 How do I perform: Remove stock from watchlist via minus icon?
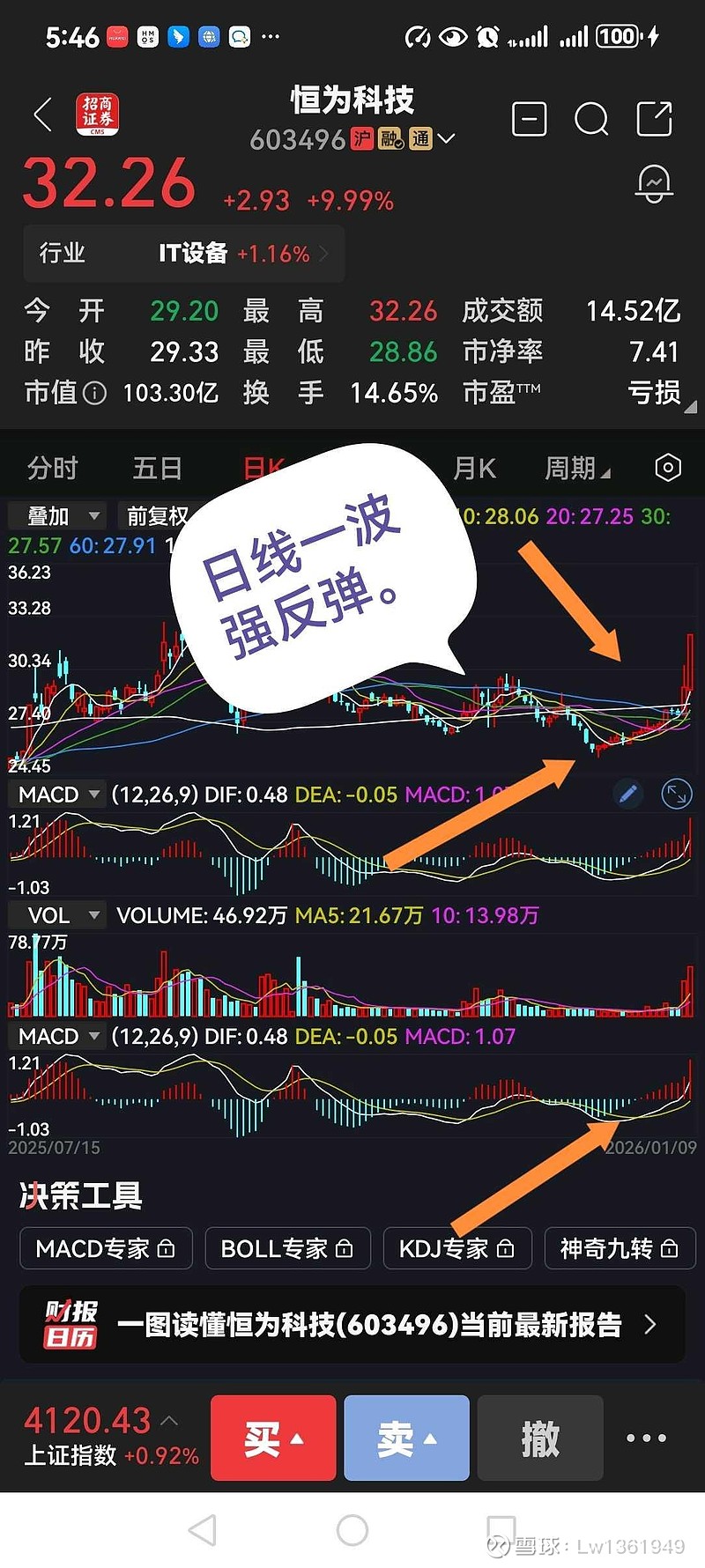coord(529,119)
